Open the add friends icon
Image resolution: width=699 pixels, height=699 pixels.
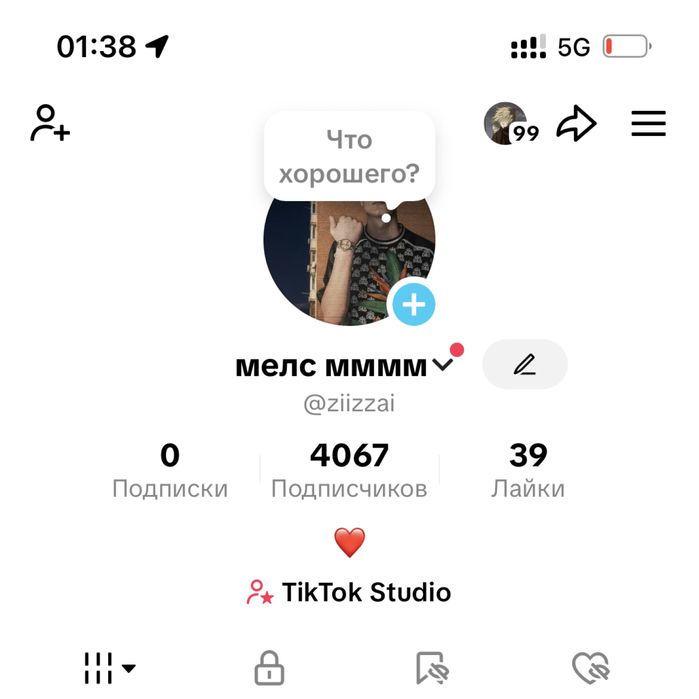click(50, 124)
